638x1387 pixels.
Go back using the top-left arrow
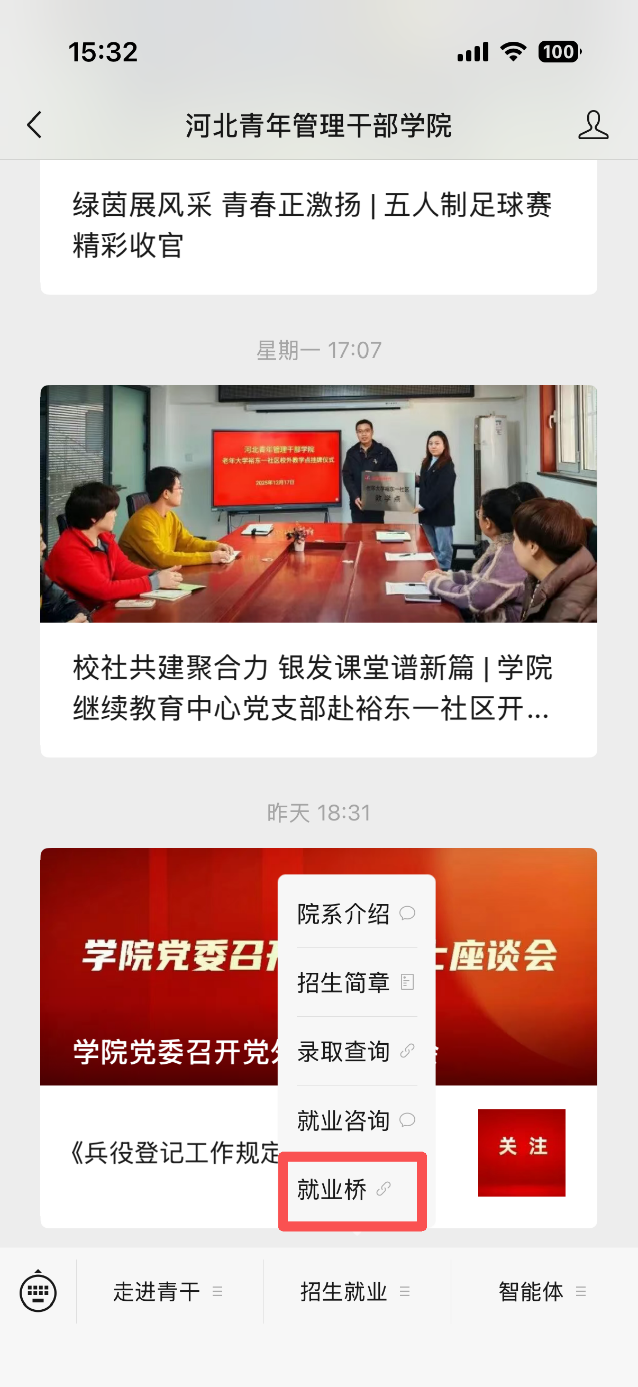coord(35,125)
